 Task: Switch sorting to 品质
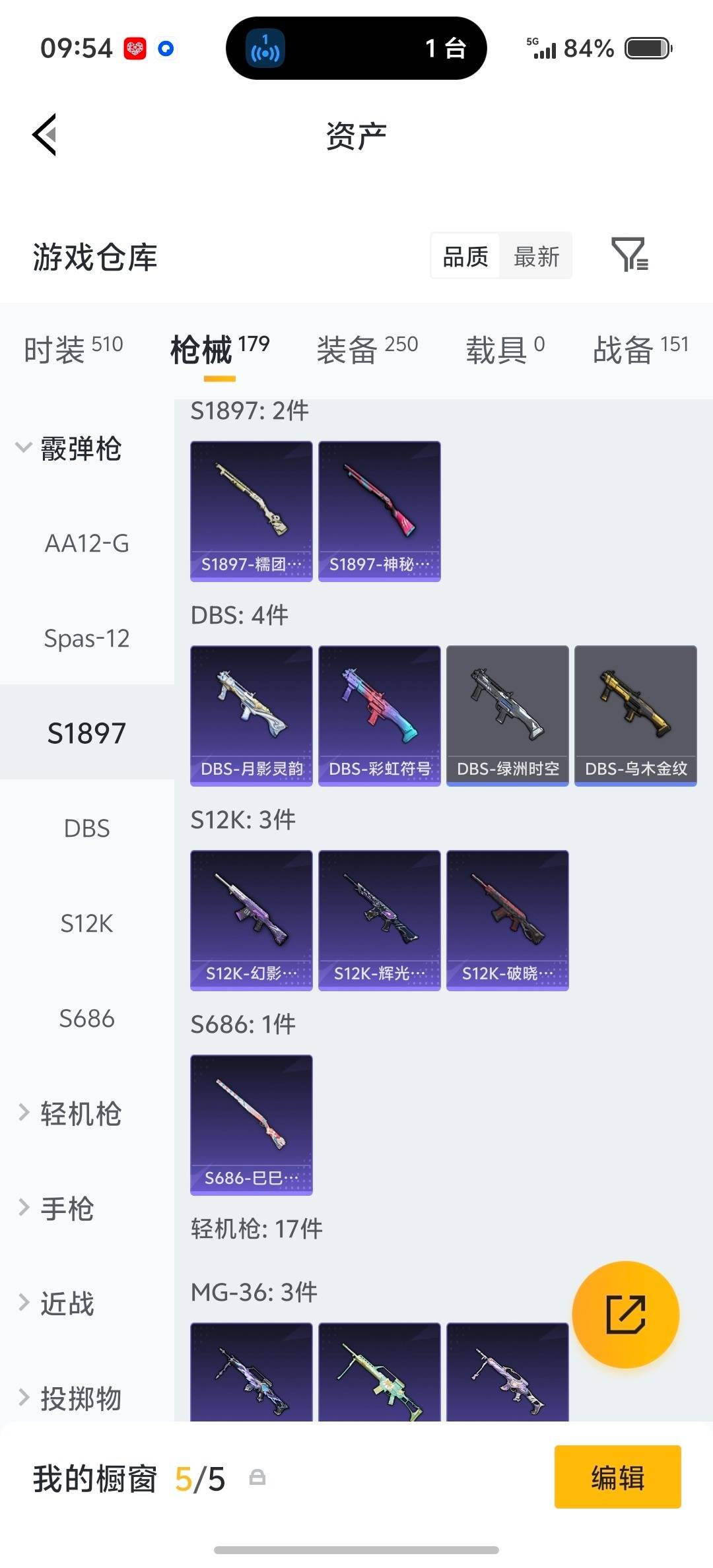464,256
